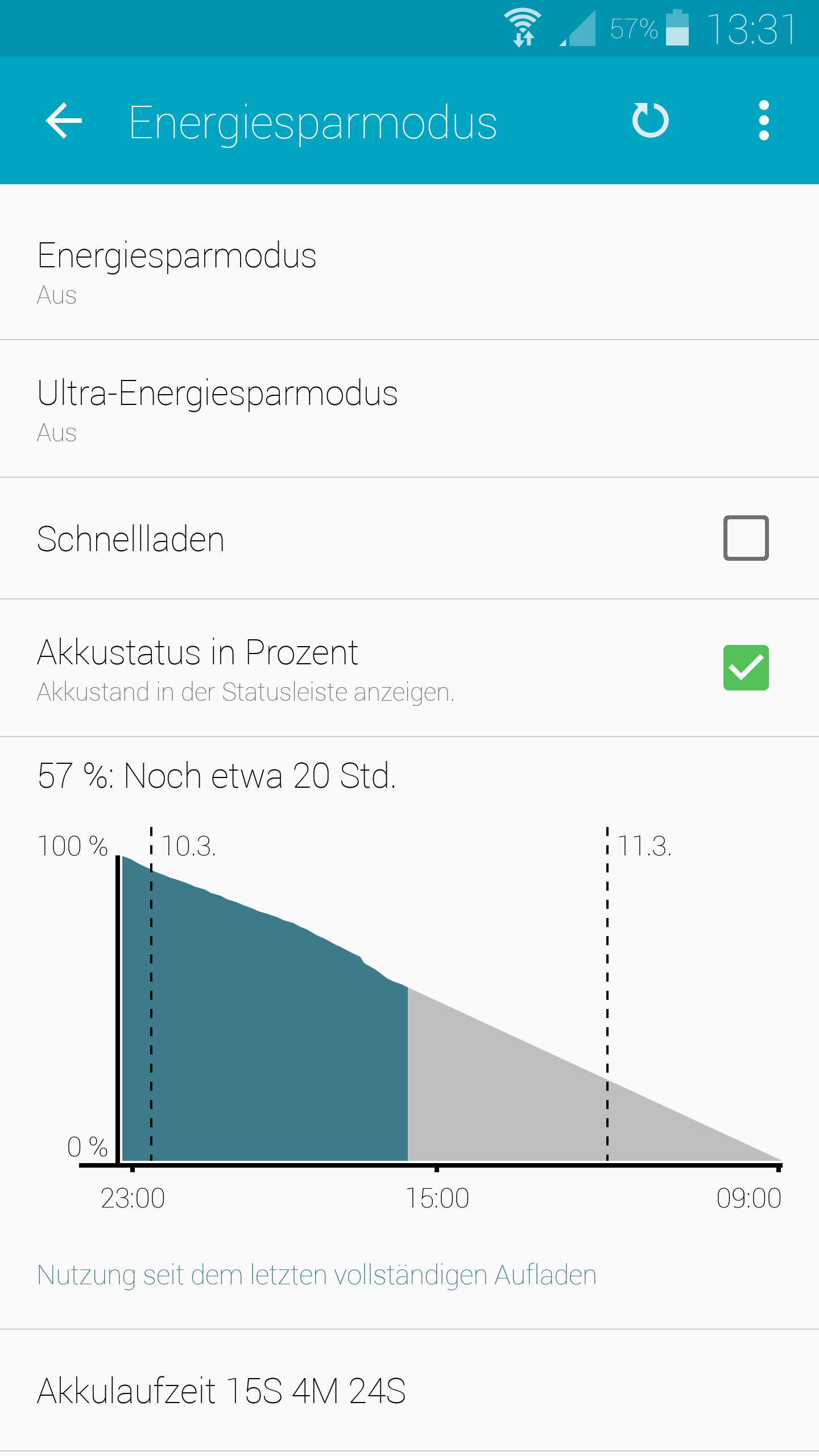Enable the Schnellladen checkbox

[746, 538]
